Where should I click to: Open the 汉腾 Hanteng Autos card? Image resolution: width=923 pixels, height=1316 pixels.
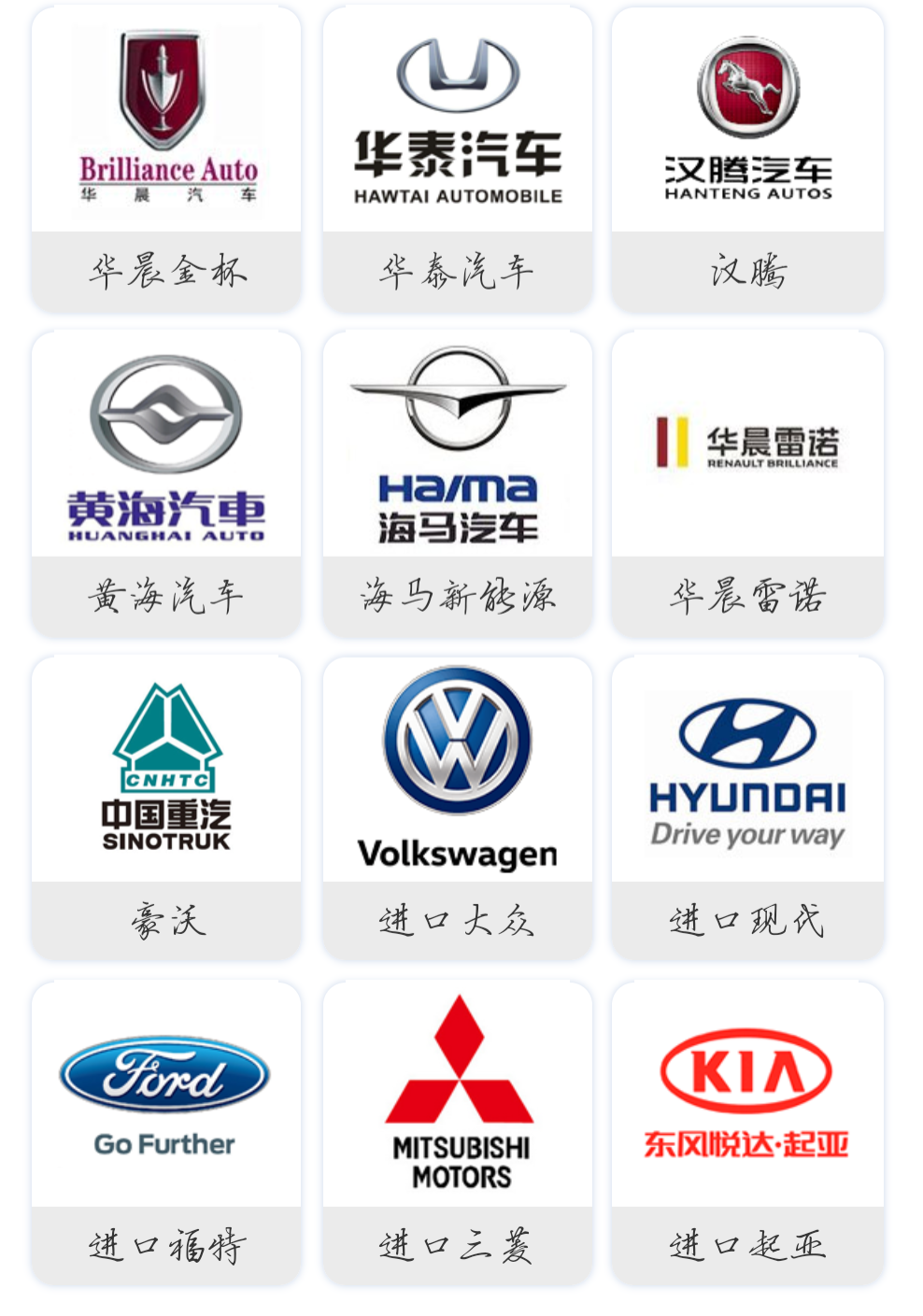[747, 159]
